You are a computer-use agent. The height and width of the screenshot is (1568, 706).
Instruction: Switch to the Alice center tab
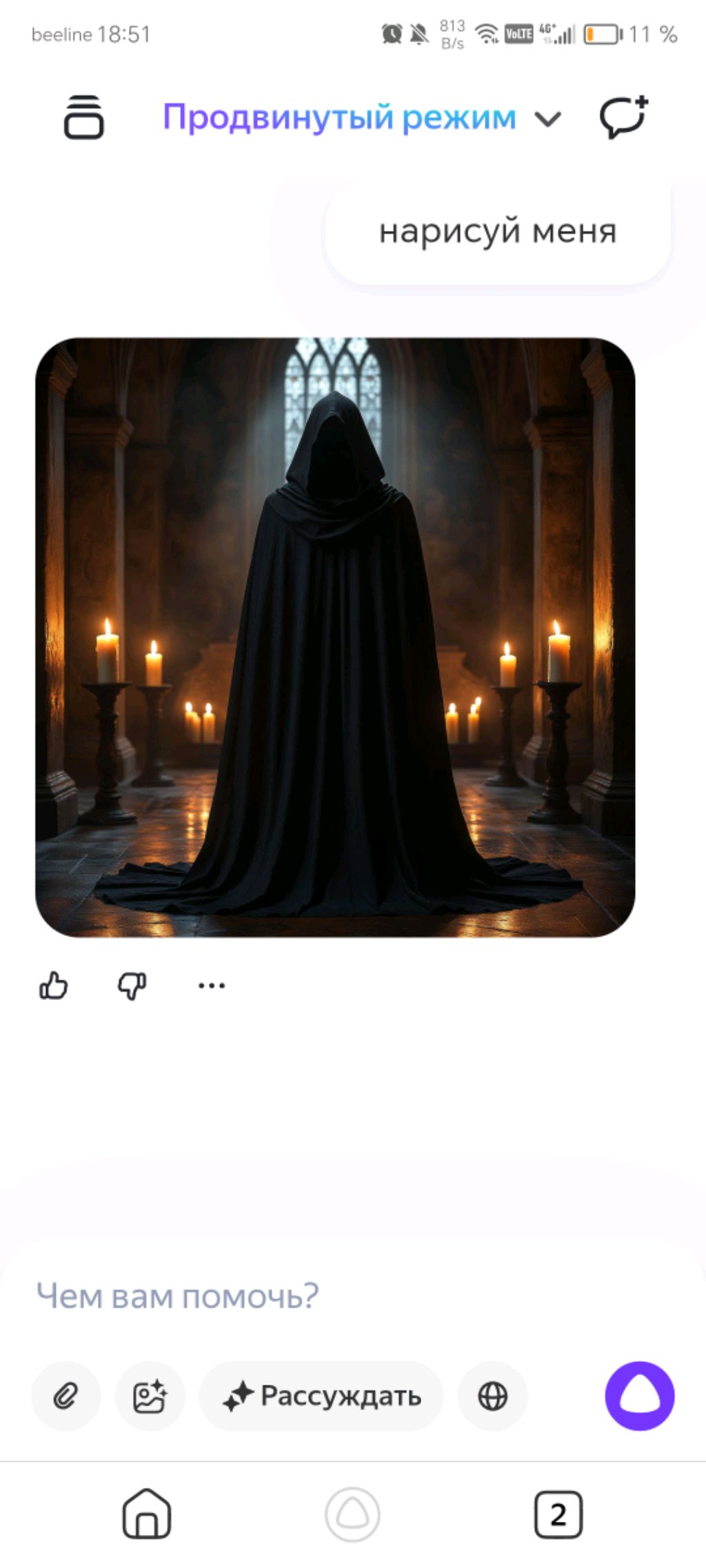tap(352, 1514)
